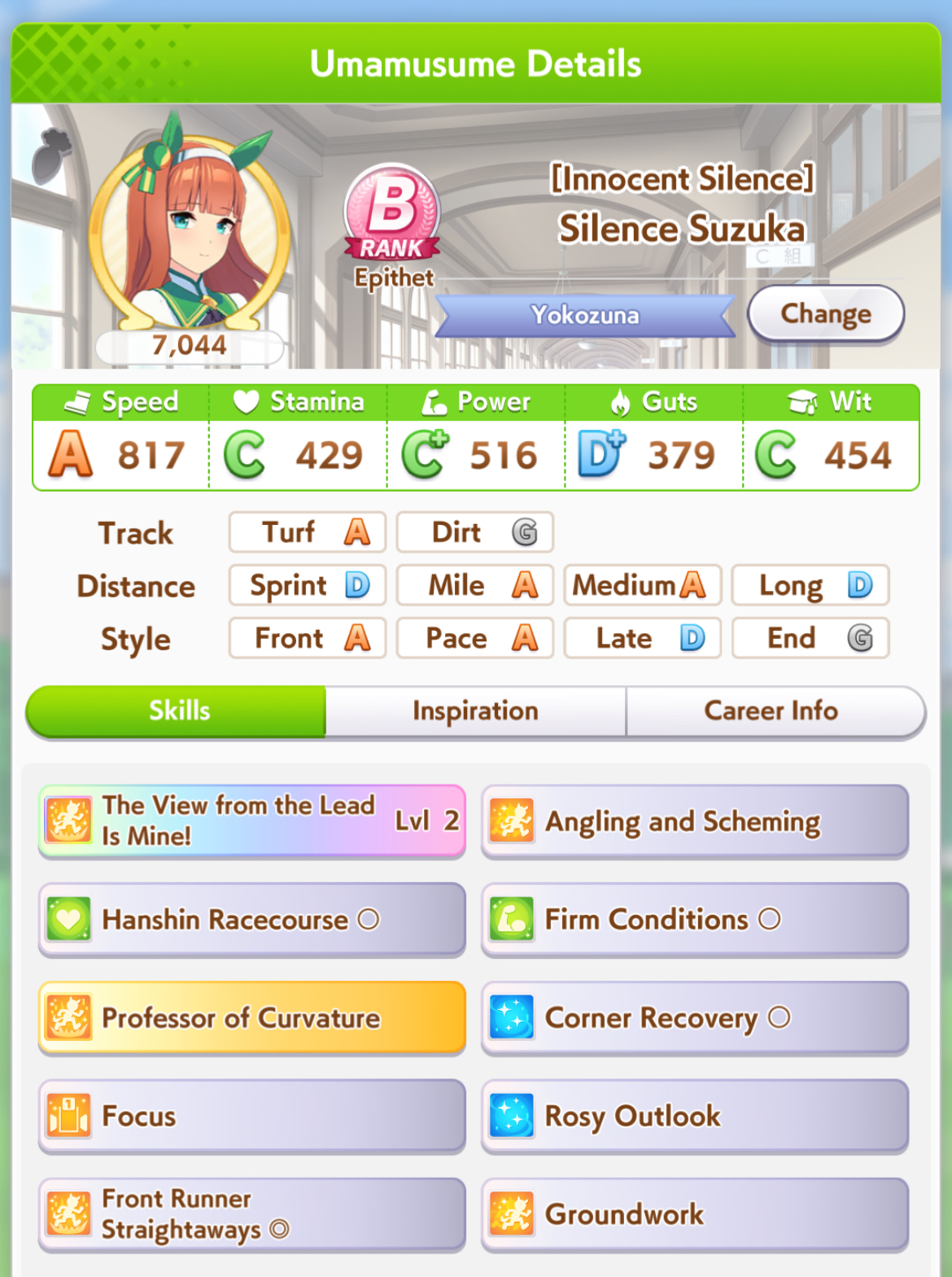
Task: Open Professor of Curvature skill
Action: (251, 1017)
